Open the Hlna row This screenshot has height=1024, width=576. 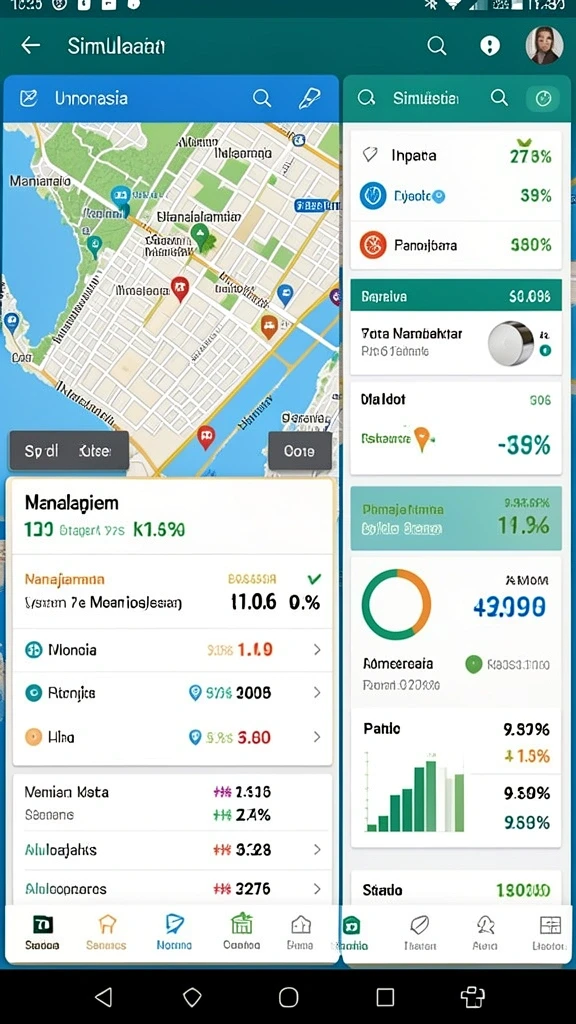coord(172,737)
